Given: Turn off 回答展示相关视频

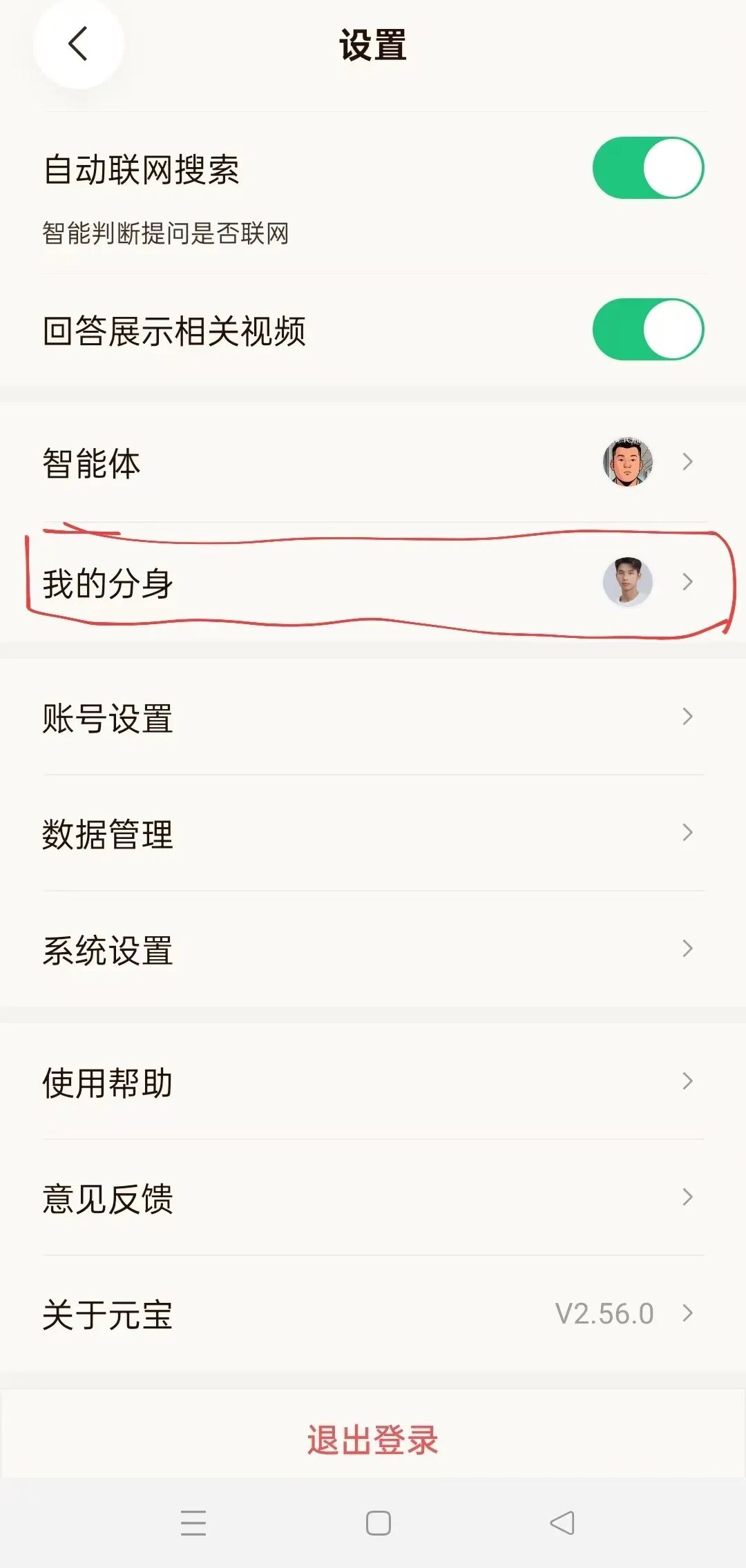Looking at the screenshot, I should (x=648, y=330).
